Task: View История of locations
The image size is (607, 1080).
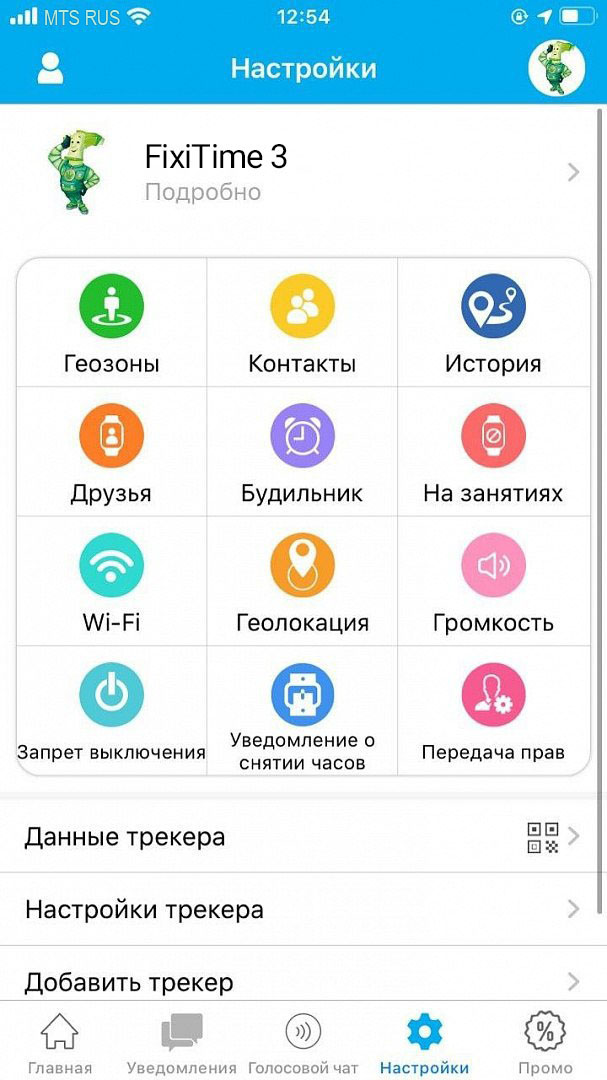Action: 493,324
